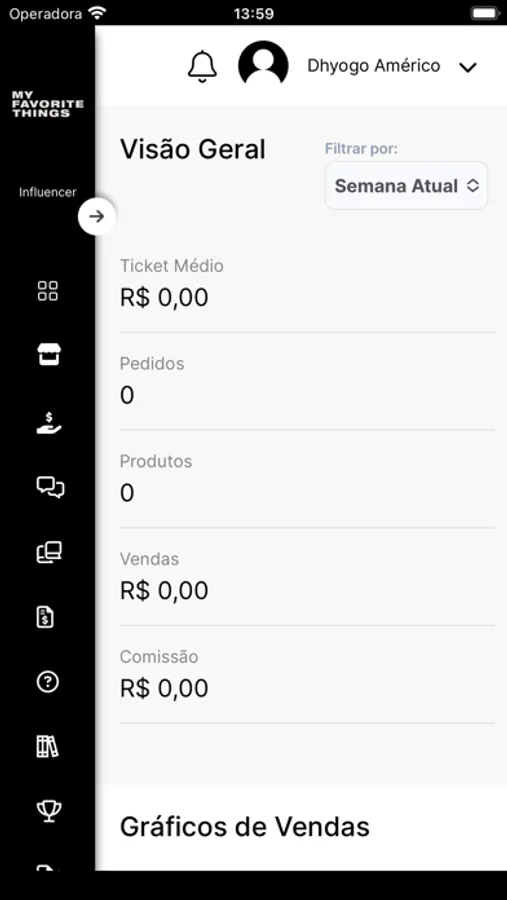Expand the Dhyogo Américo account menu
Viewport: 507px width, 900px height.
[468, 67]
